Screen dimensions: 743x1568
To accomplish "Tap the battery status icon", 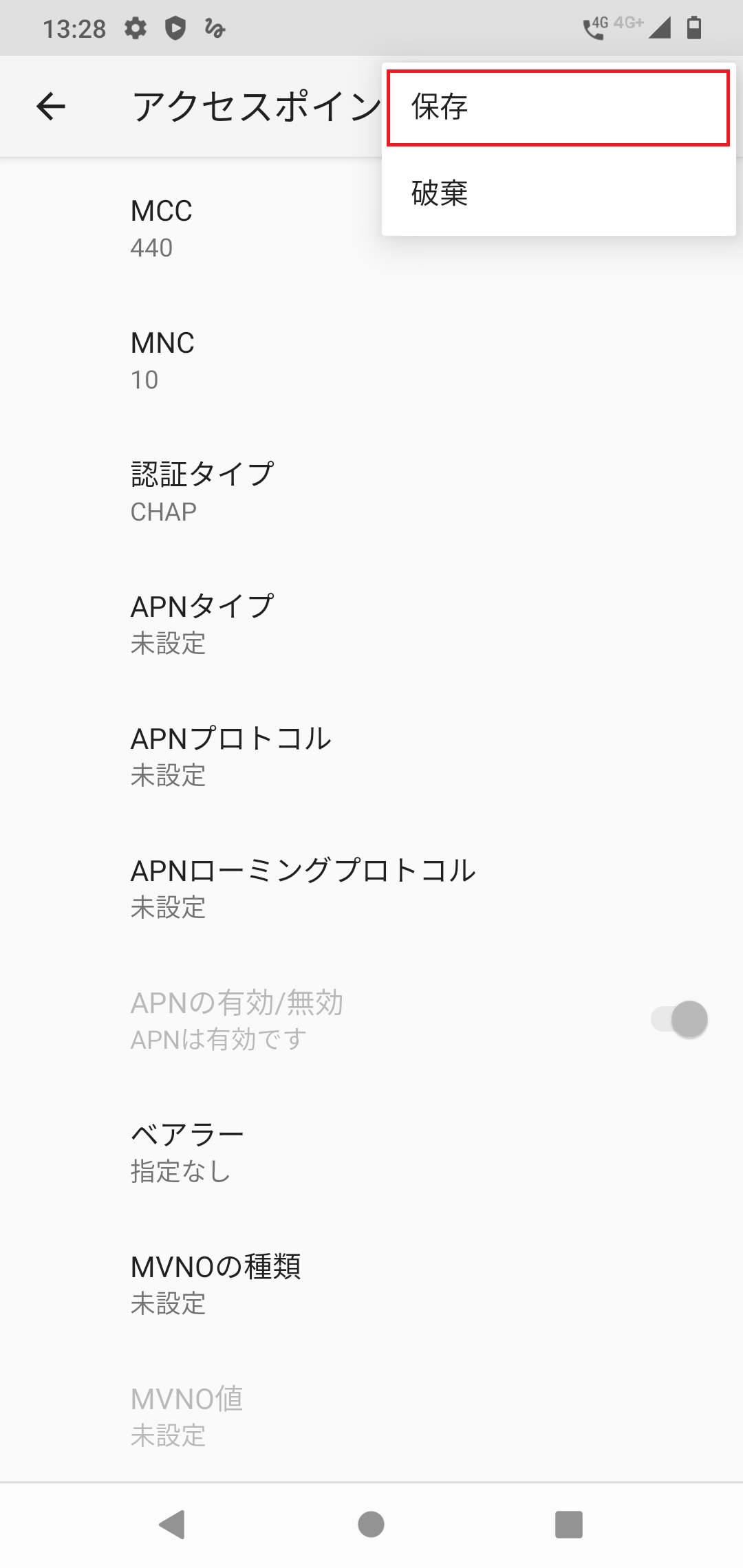I will click(693, 28).
